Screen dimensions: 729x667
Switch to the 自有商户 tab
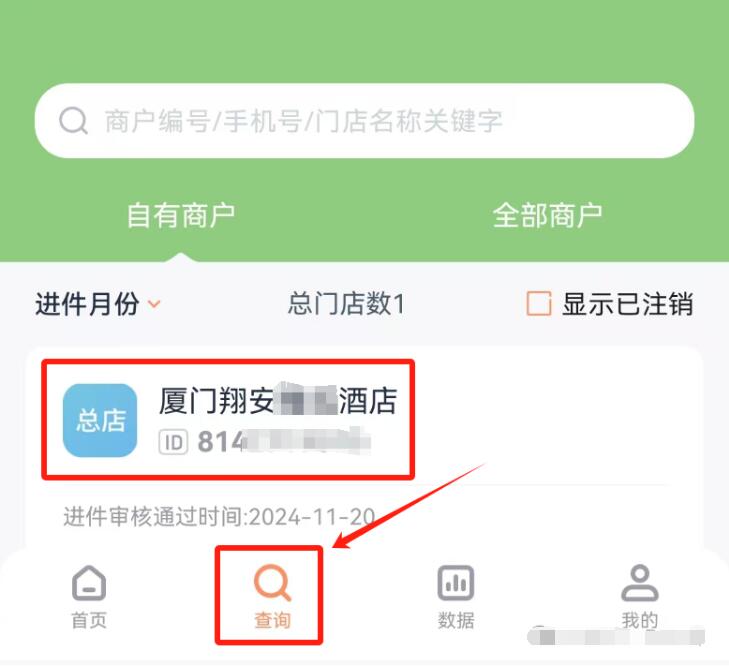[181, 215]
